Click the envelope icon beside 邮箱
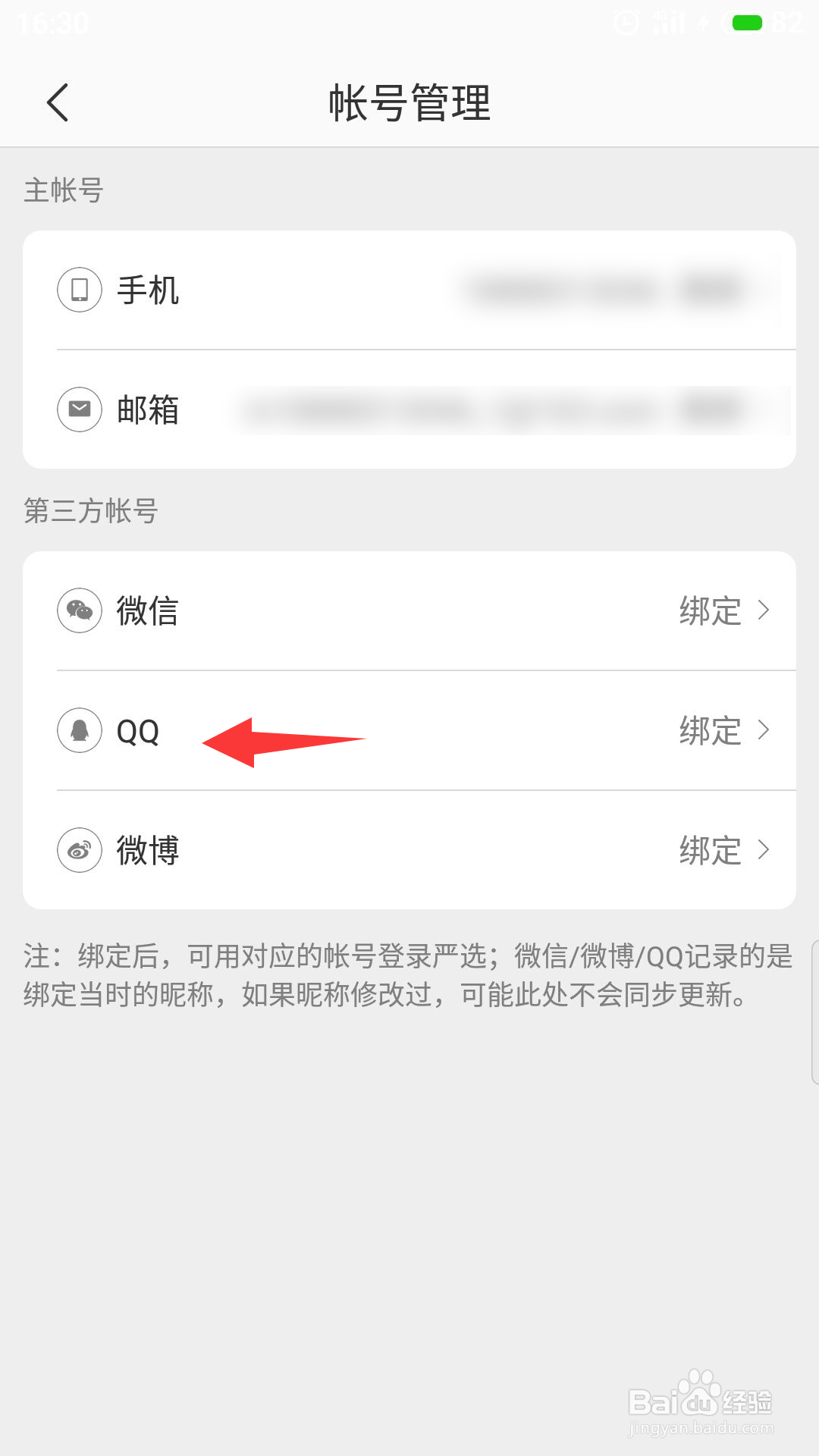 coord(80,409)
